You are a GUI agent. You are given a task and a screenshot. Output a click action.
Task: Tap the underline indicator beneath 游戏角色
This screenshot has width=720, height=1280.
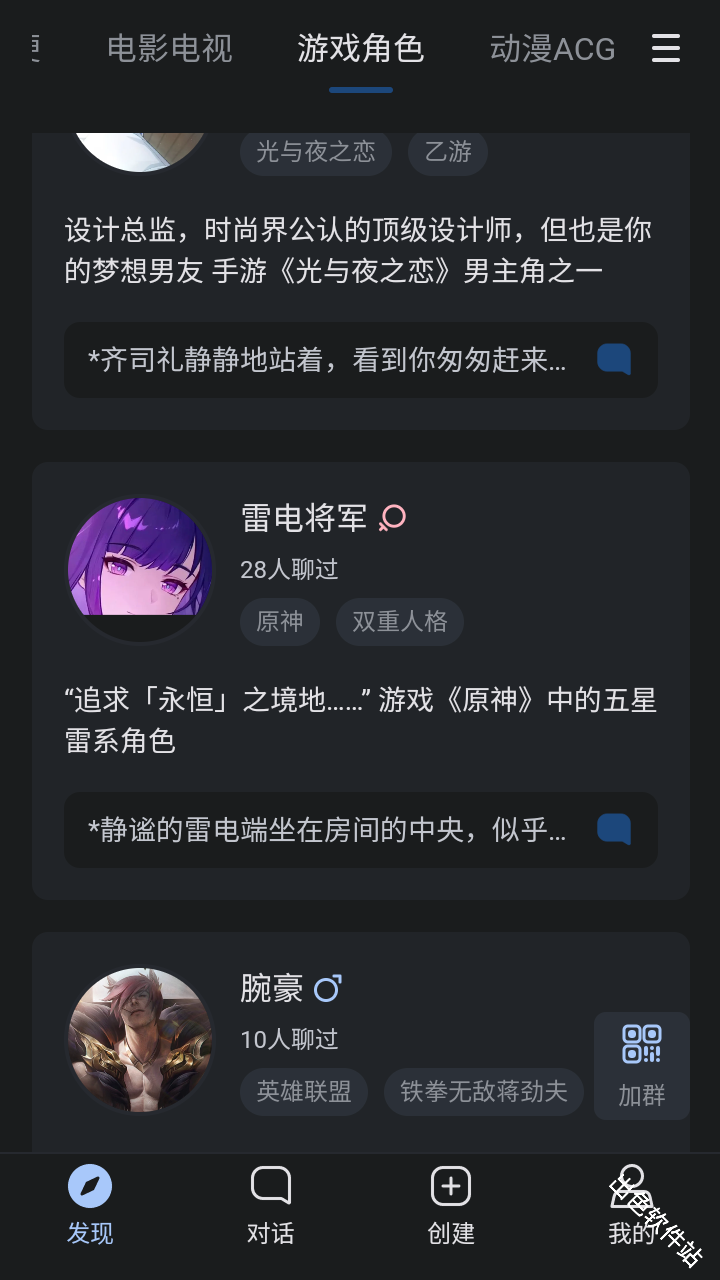(x=361, y=87)
